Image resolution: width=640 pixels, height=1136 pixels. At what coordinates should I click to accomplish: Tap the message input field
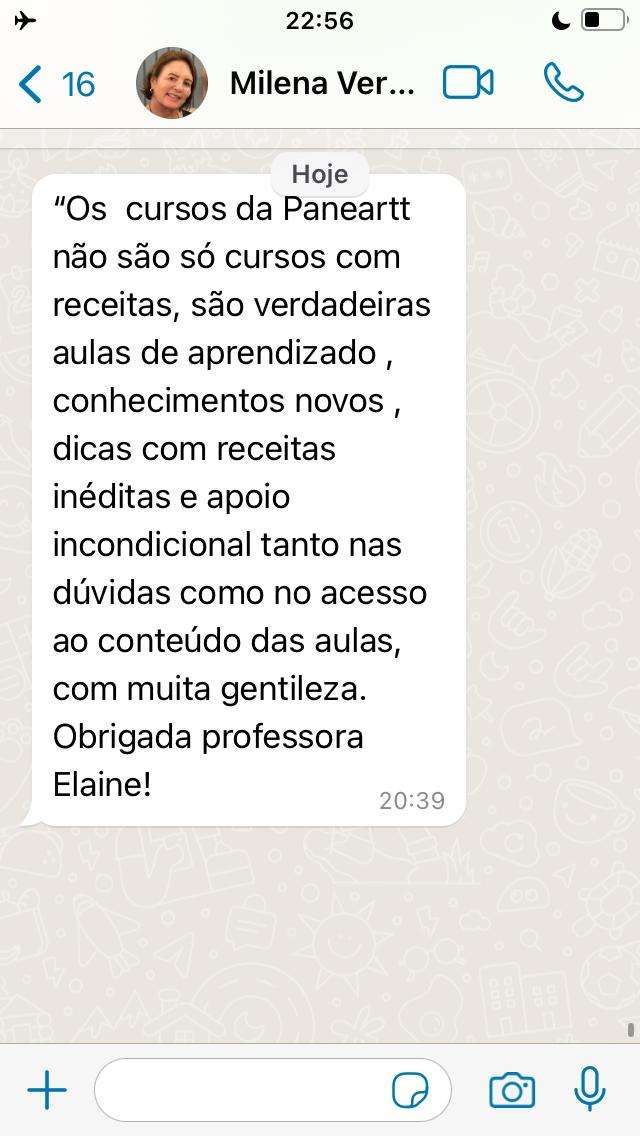(240, 1090)
